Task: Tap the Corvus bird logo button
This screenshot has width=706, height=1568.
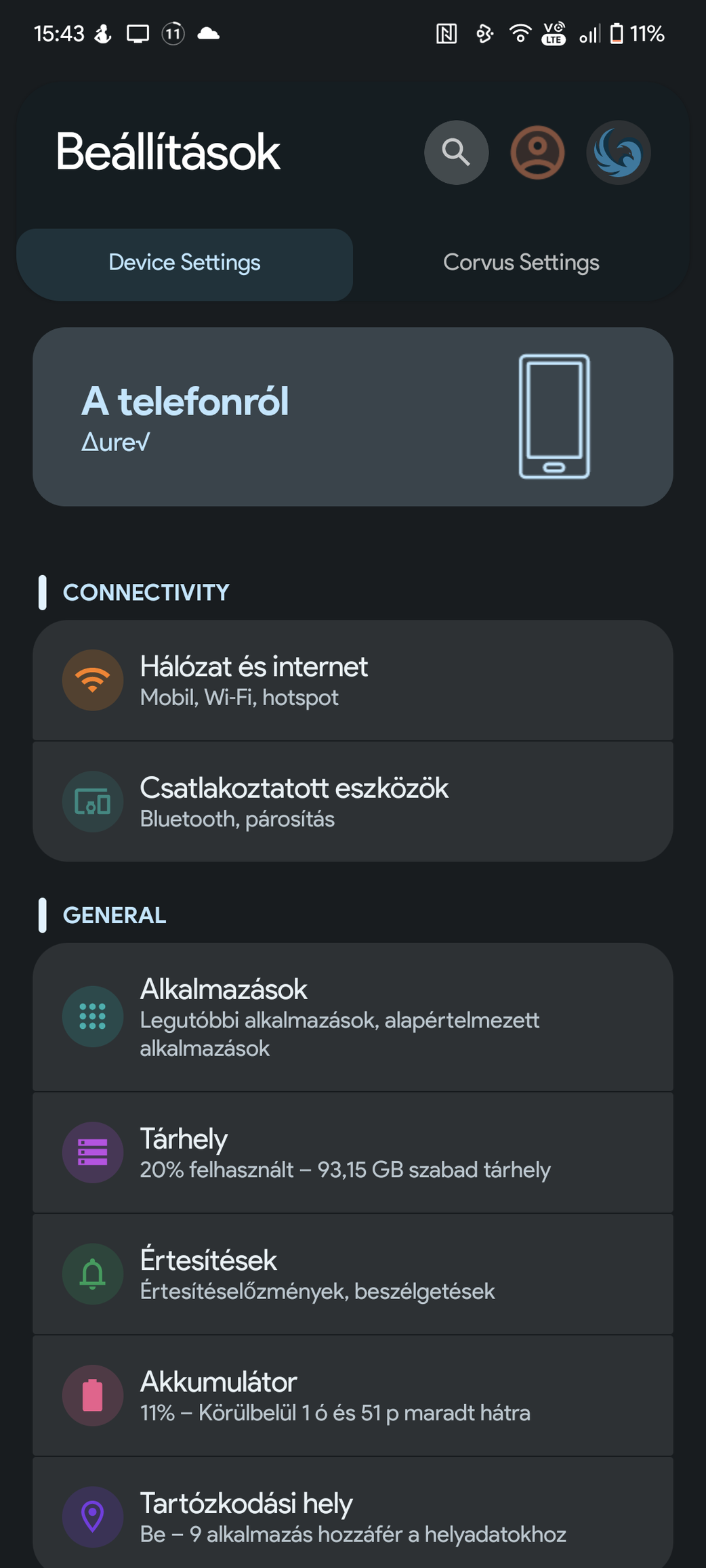Action: click(619, 152)
